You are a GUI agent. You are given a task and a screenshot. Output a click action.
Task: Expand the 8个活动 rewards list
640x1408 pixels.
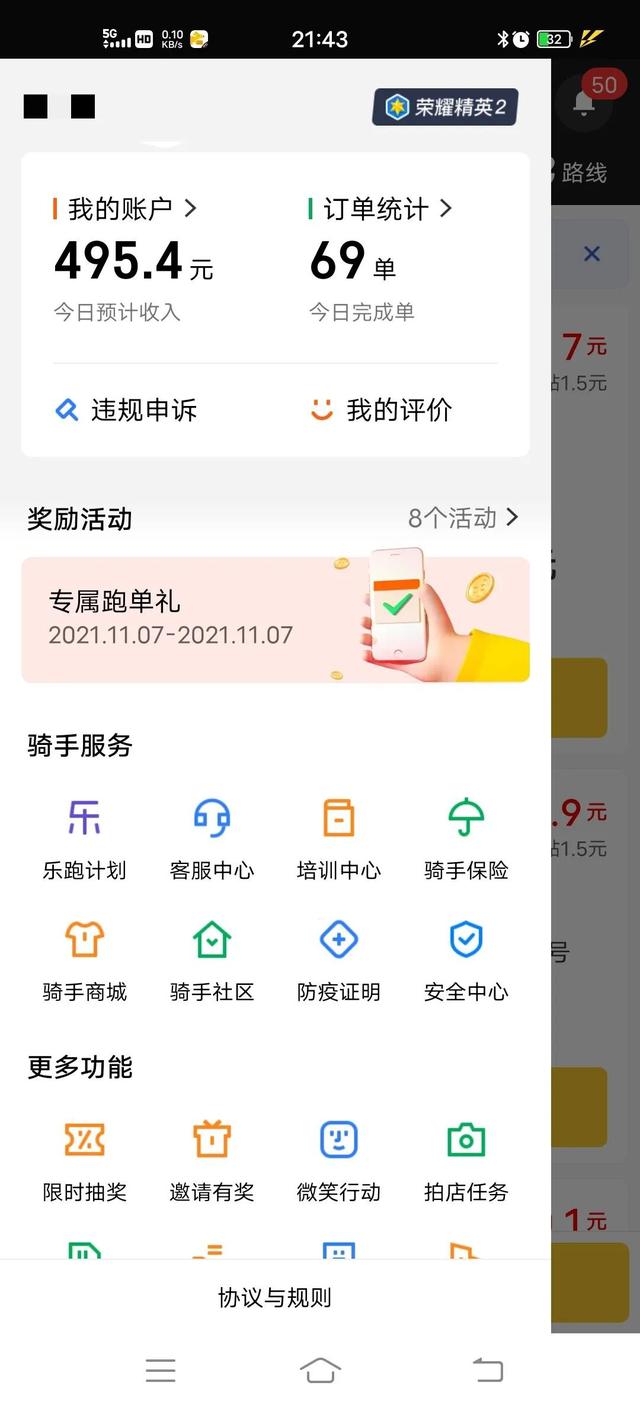click(463, 518)
